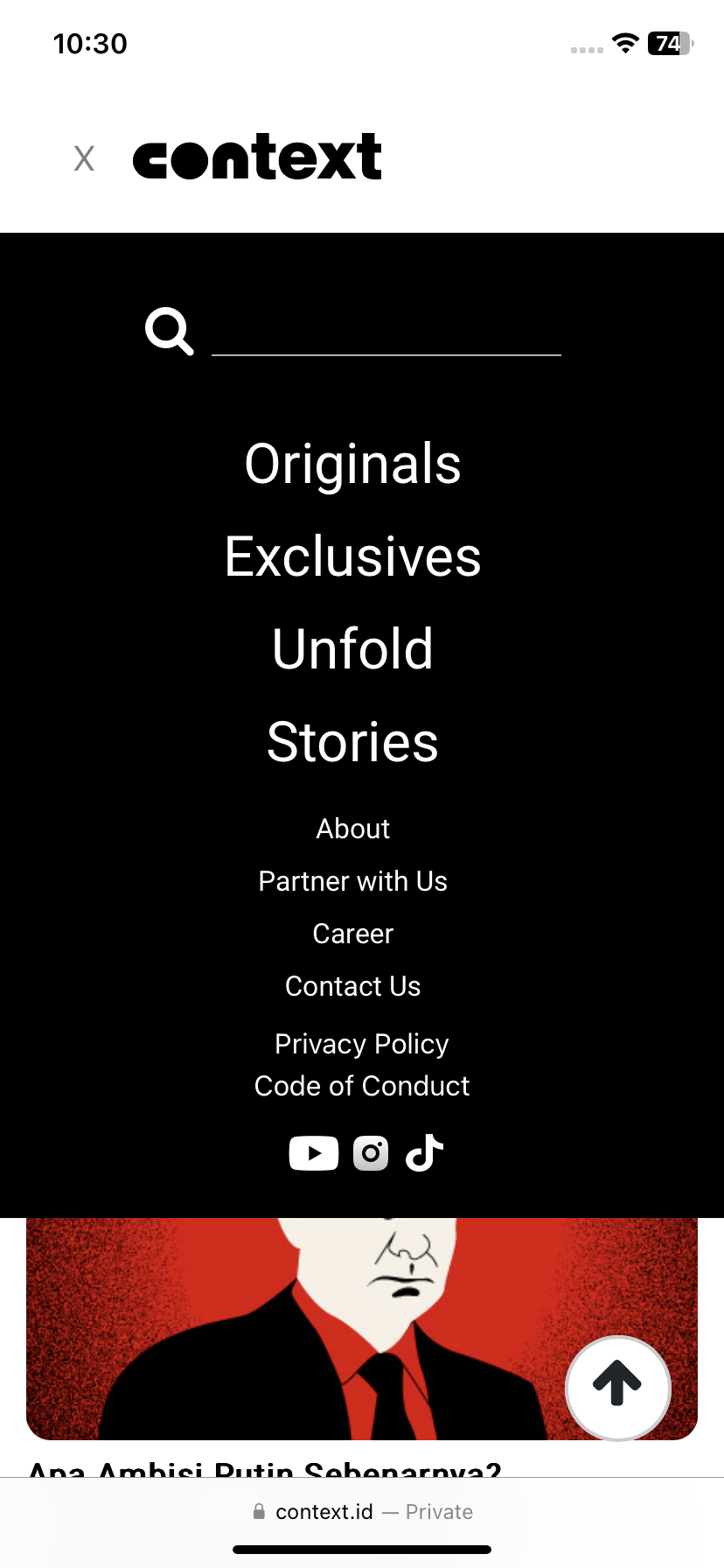The height and width of the screenshot is (1568, 724).
Task: Open Contact Us
Action: point(352,986)
